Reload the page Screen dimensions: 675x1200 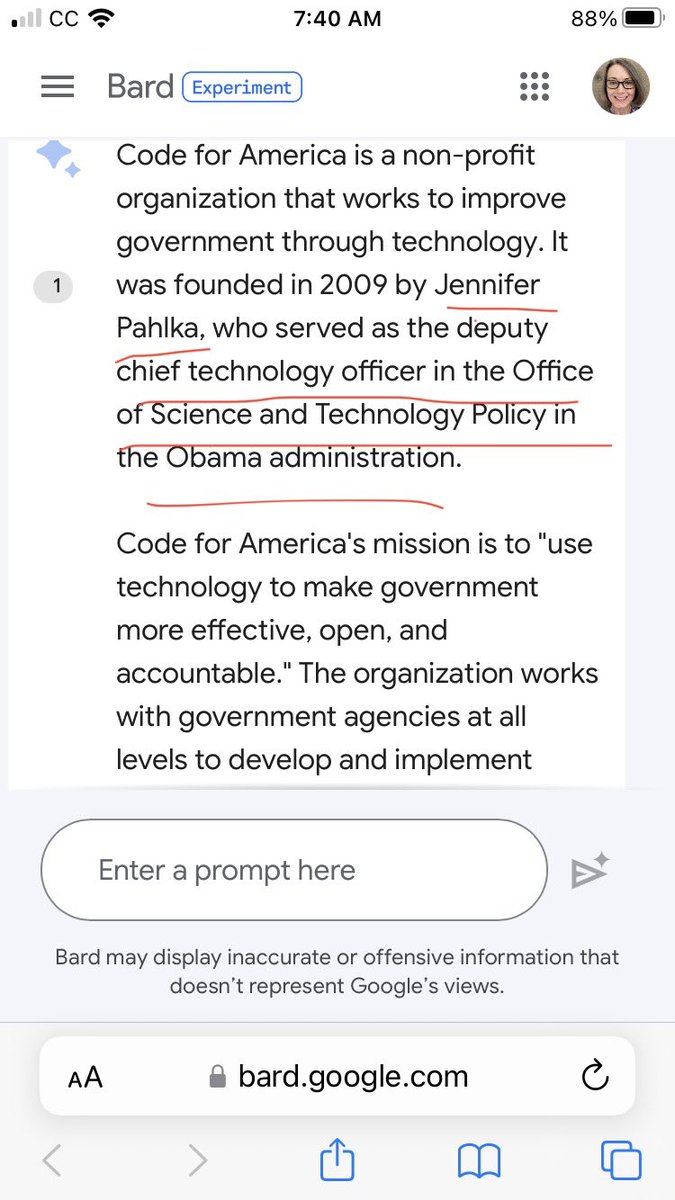(x=594, y=1076)
